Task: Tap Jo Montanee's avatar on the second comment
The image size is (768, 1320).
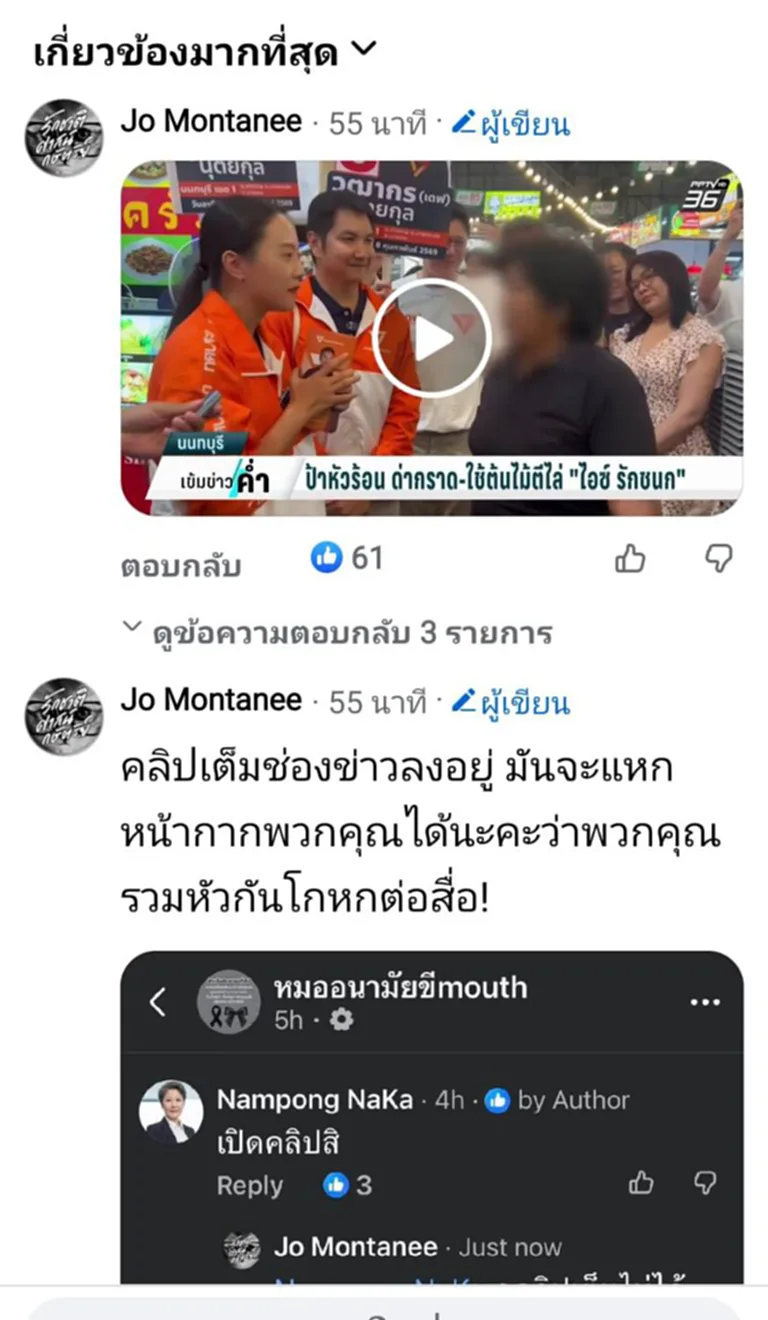Action: pos(64,716)
